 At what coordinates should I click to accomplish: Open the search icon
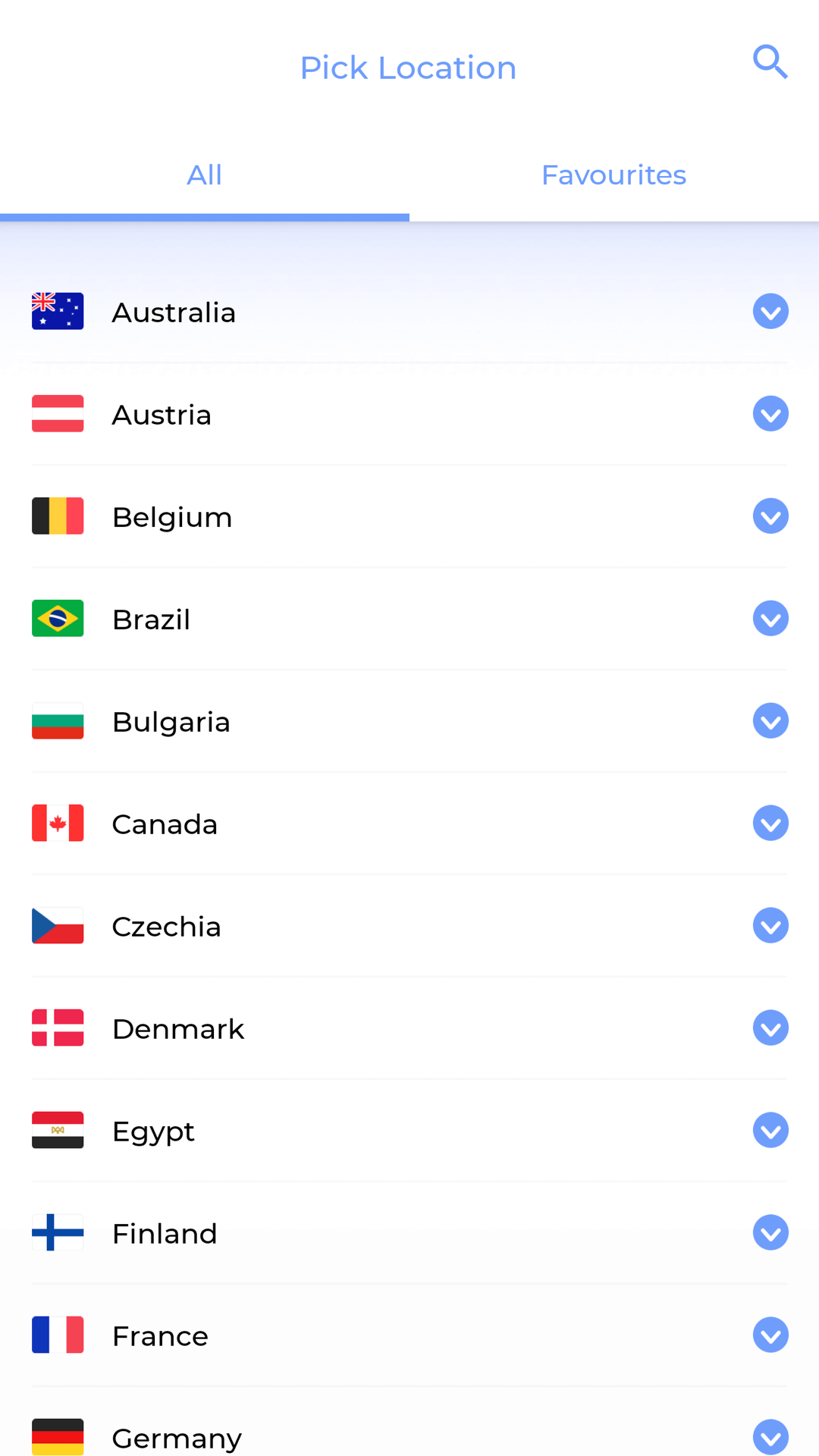click(770, 62)
